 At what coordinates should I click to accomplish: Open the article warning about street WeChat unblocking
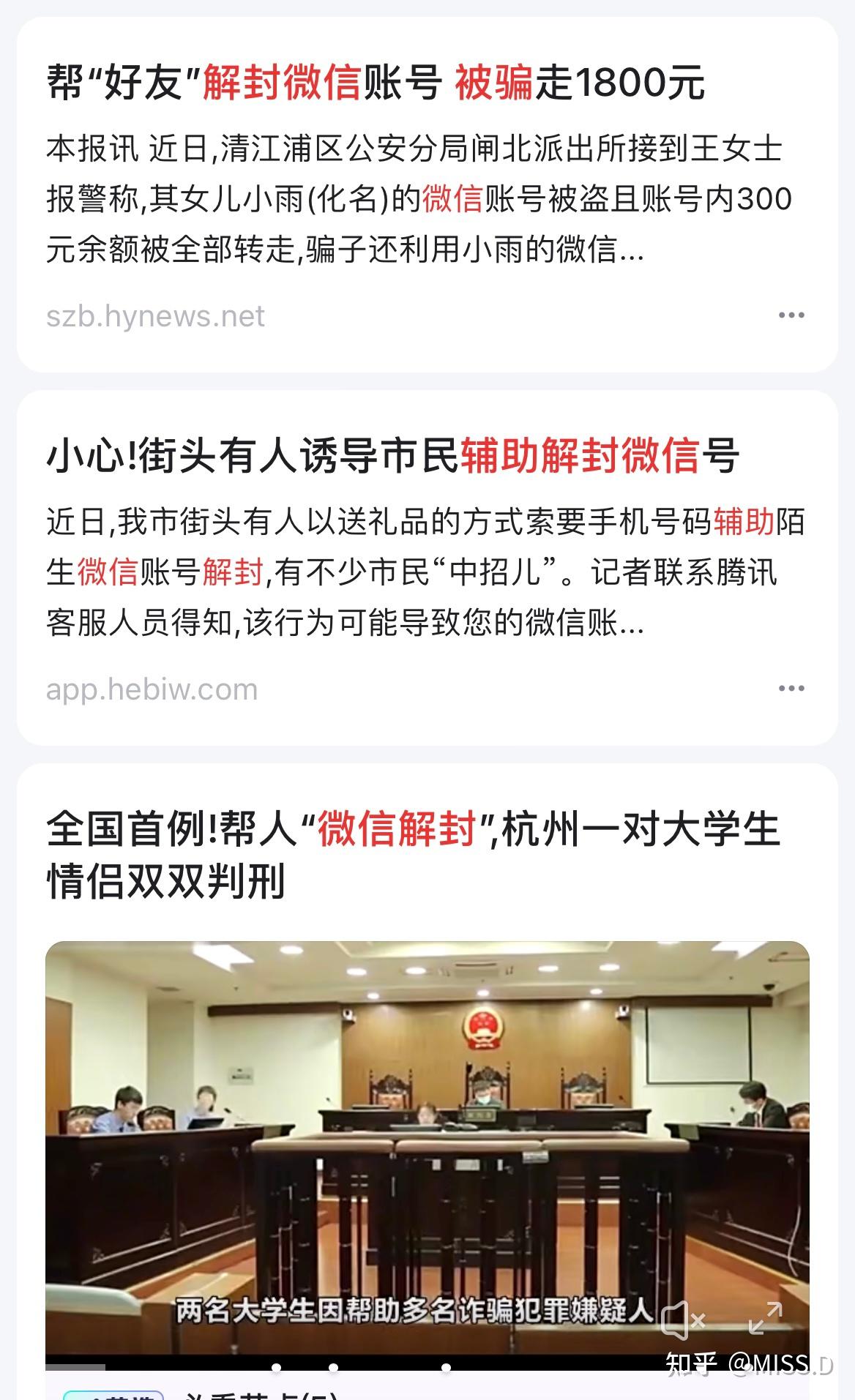(x=392, y=454)
